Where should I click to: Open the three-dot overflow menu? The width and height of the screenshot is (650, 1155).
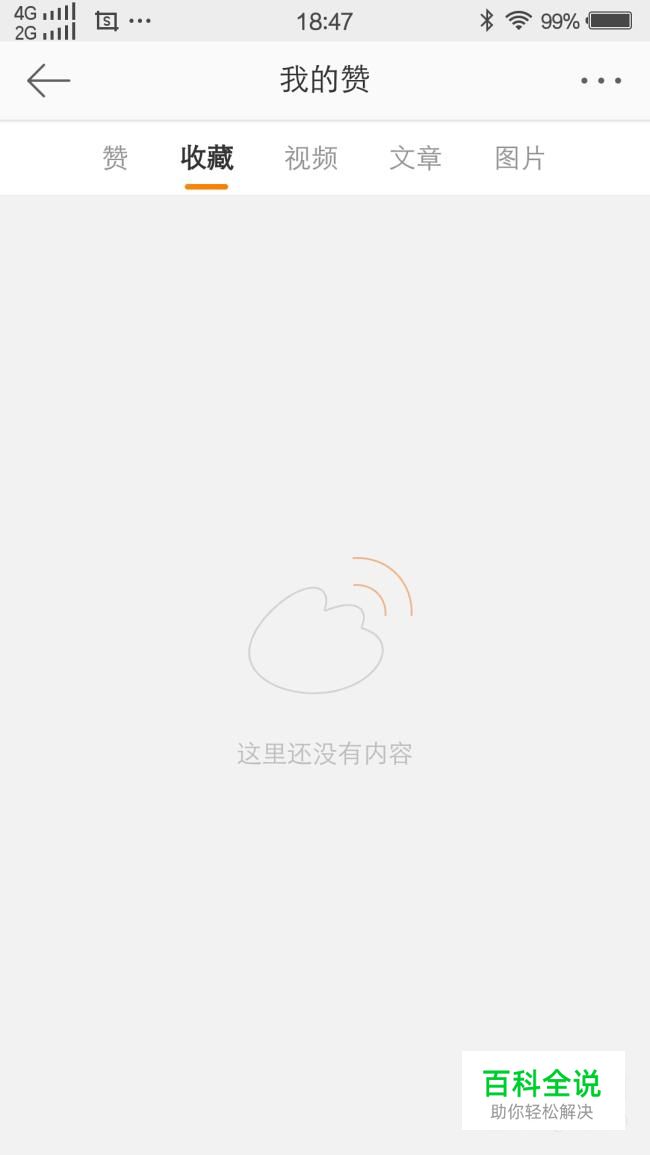[x=601, y=81]
